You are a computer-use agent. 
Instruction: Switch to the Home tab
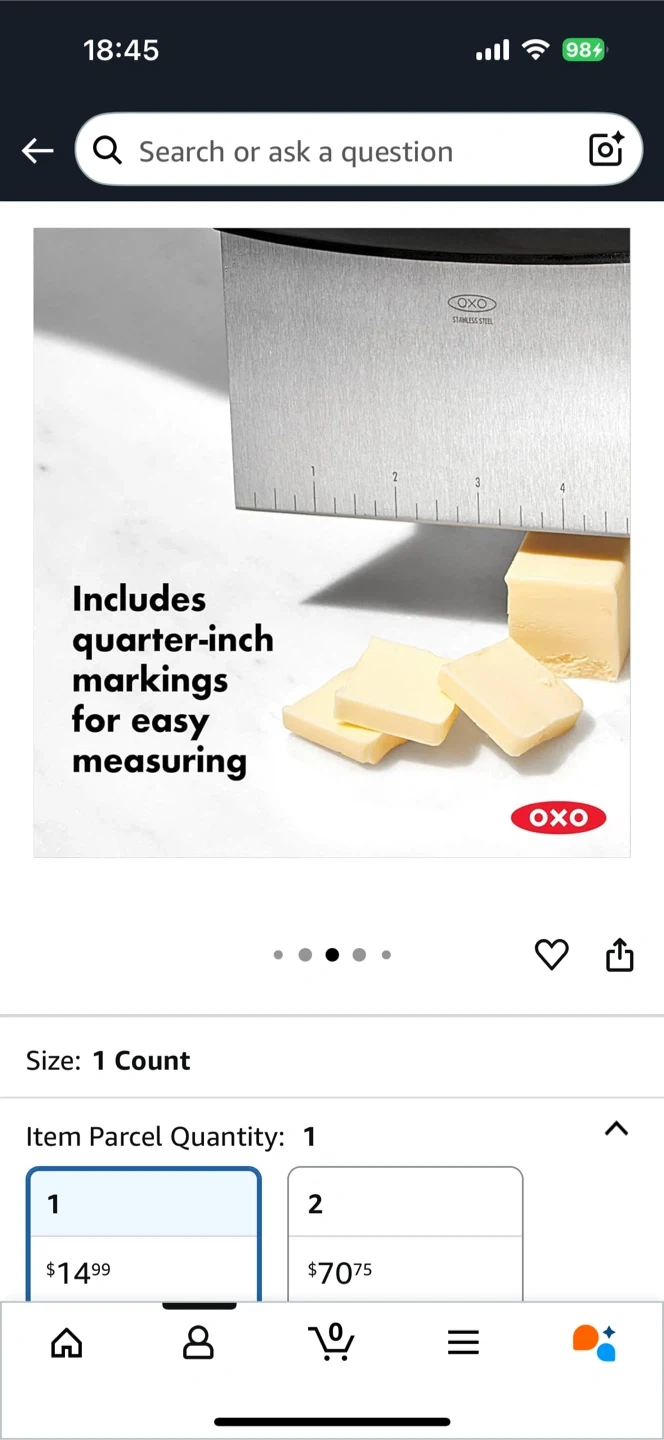pos(67,1342)
